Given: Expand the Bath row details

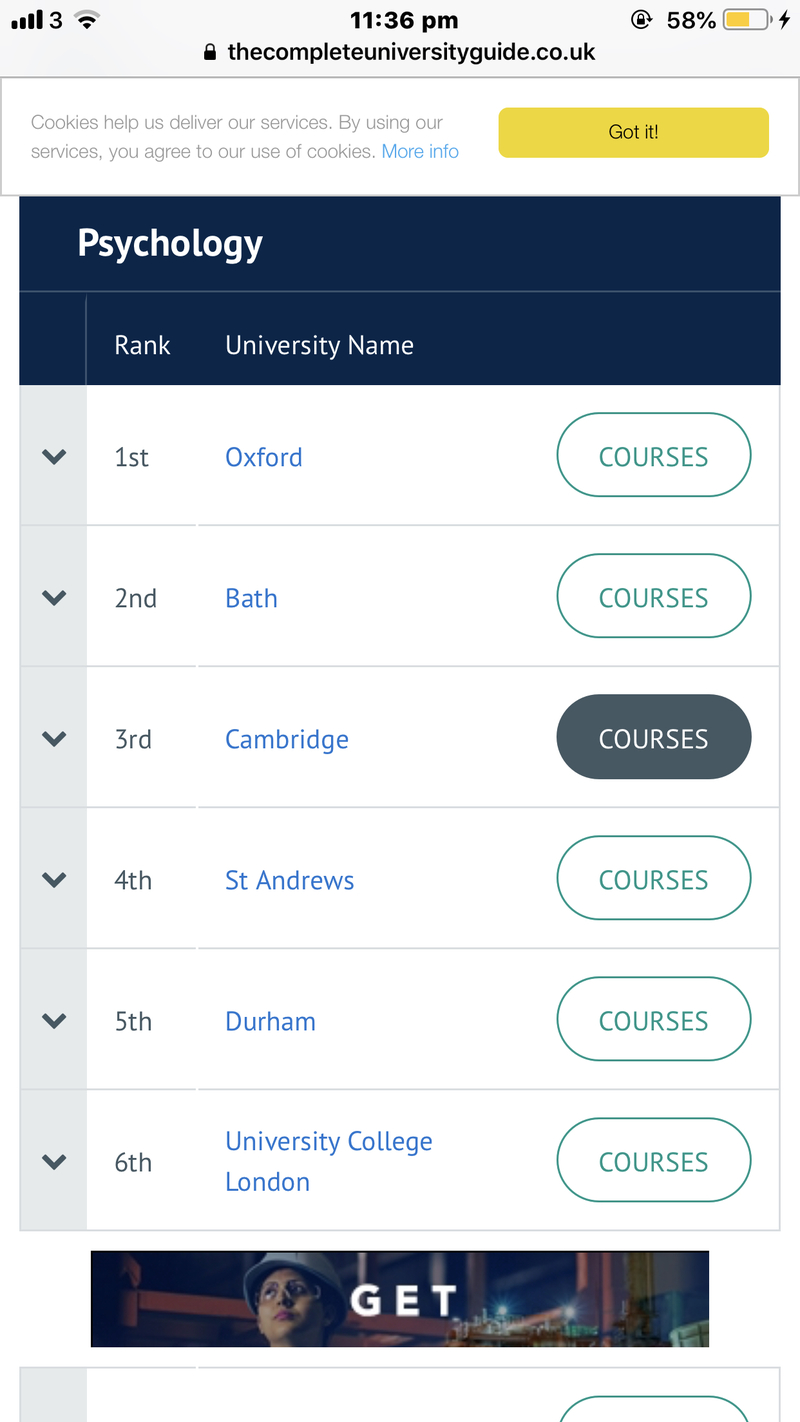Looking at the screenshot, I should pos(54,597).
